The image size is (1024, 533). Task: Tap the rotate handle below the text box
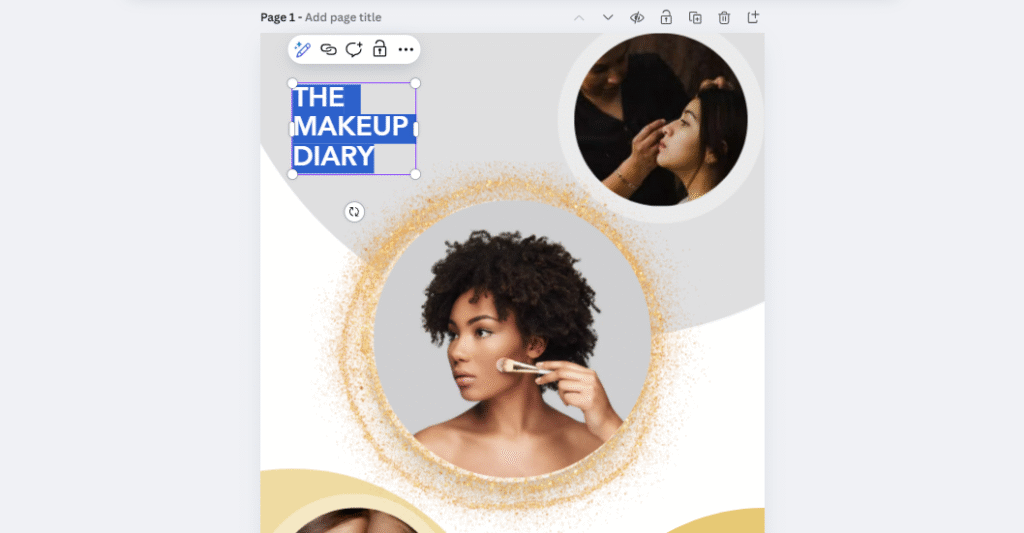(x=353, y=212)
